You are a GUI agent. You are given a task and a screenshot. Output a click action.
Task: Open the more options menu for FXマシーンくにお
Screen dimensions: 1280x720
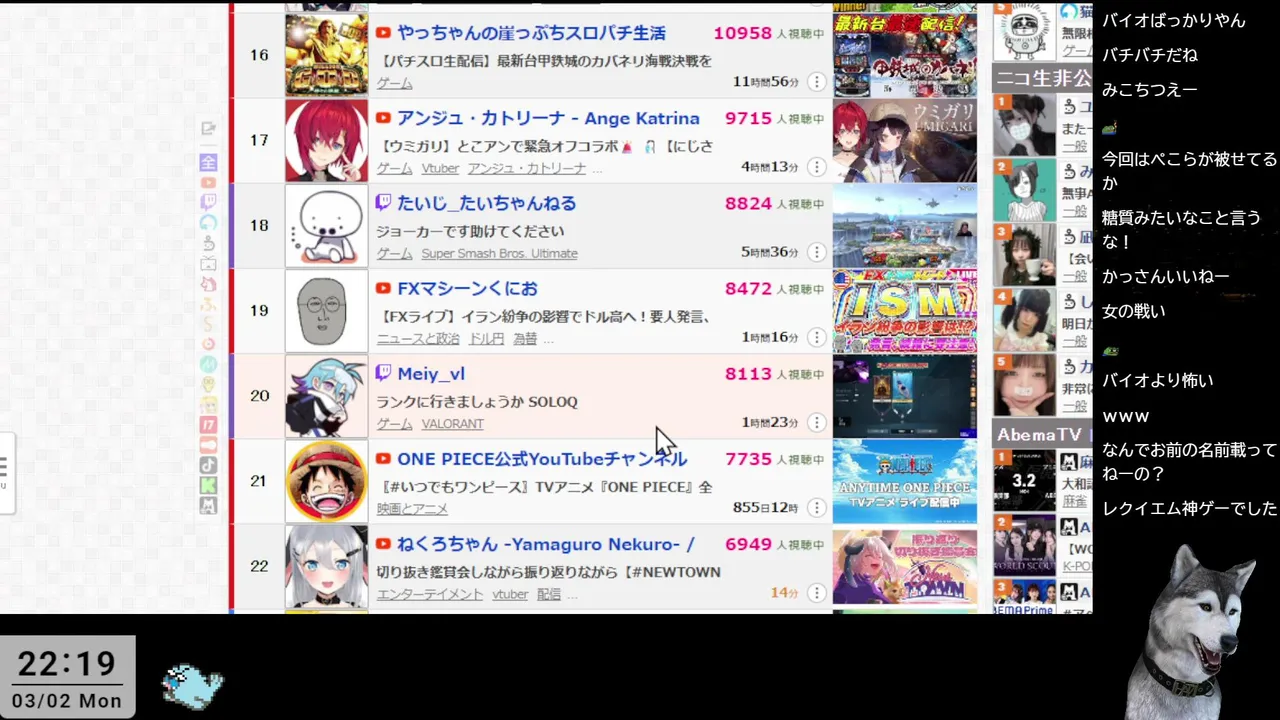[816, 338]
